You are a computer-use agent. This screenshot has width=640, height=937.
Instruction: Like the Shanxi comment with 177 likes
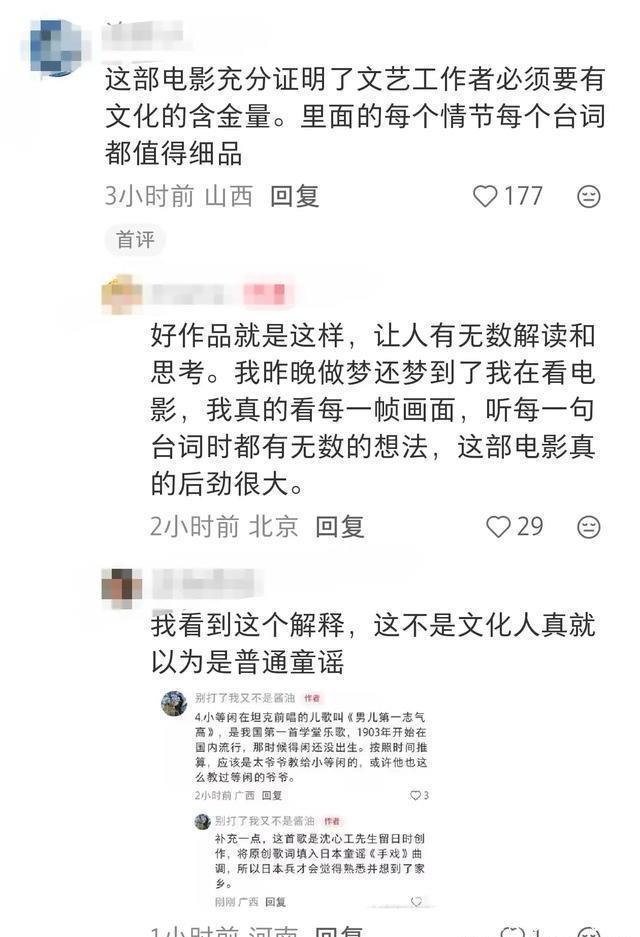point(486,196)
